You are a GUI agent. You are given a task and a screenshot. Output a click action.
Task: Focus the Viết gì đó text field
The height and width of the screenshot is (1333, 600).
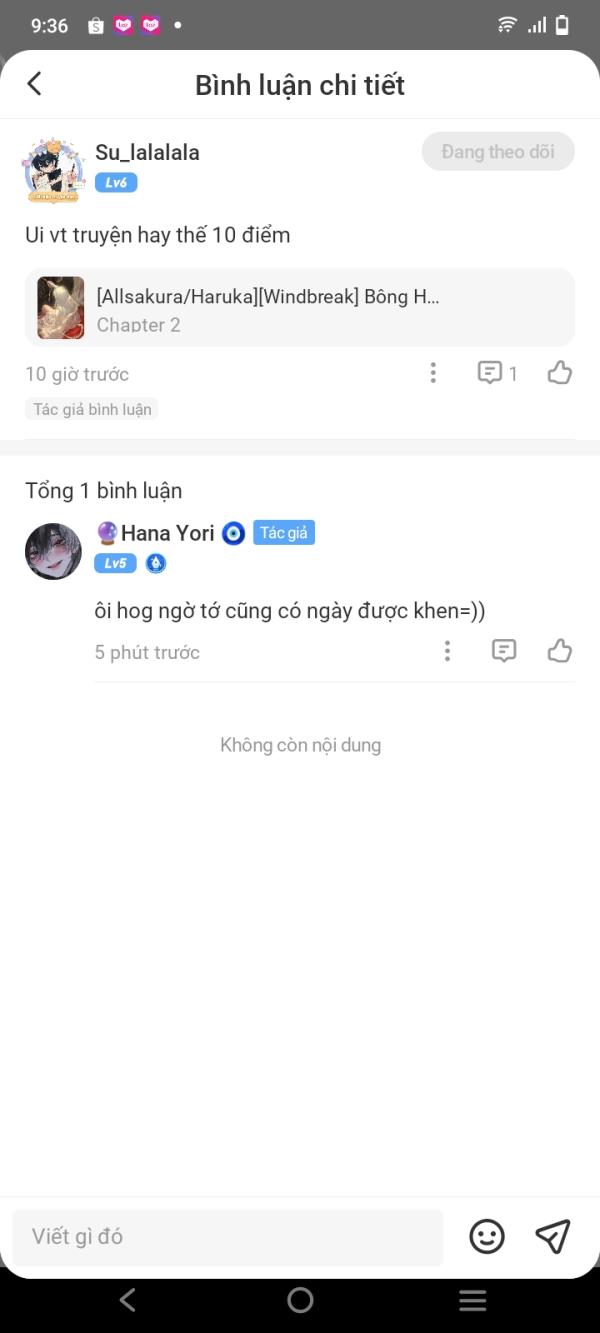pos(228,1237)
